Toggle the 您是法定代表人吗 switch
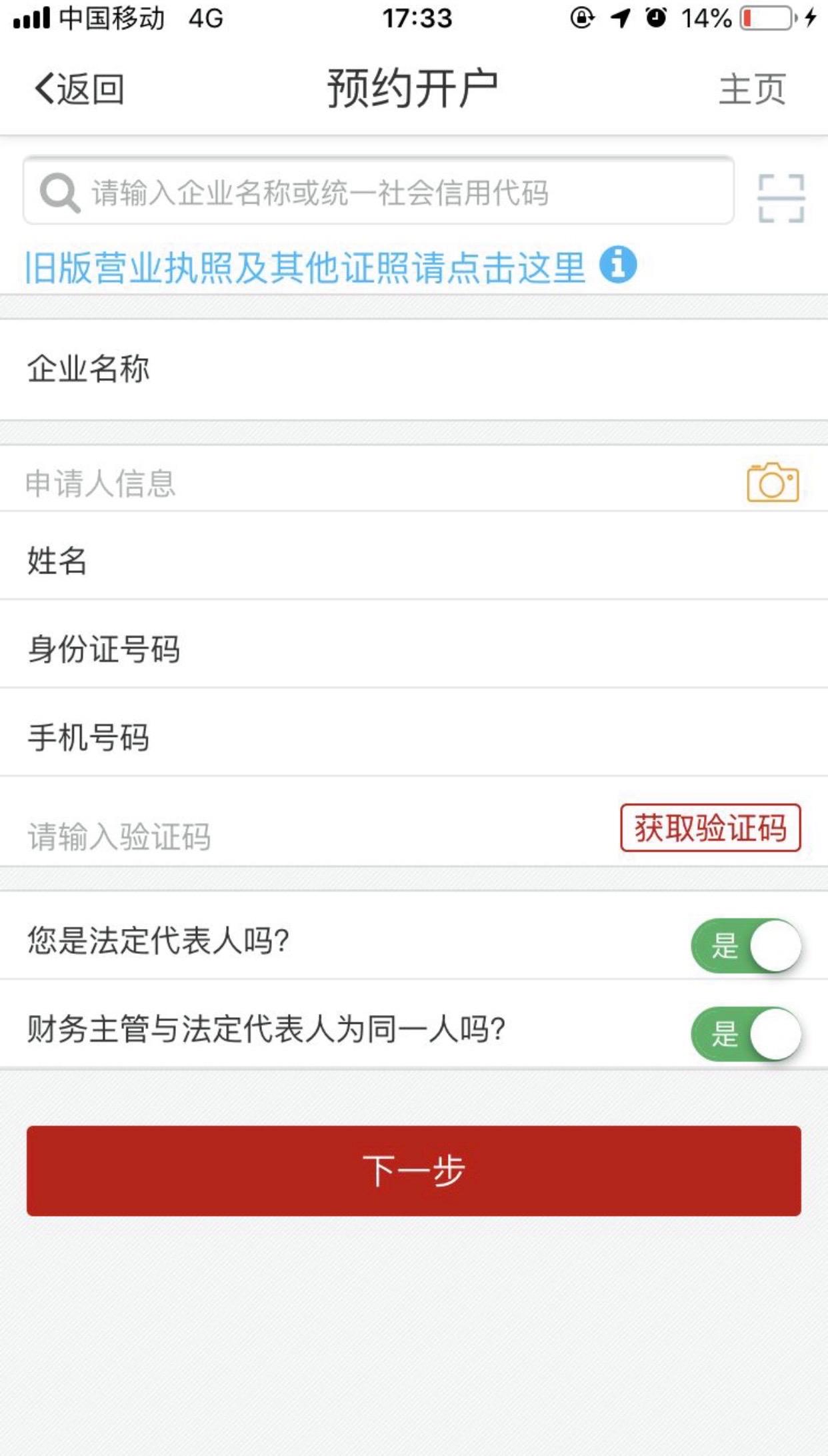 (747, 946)
